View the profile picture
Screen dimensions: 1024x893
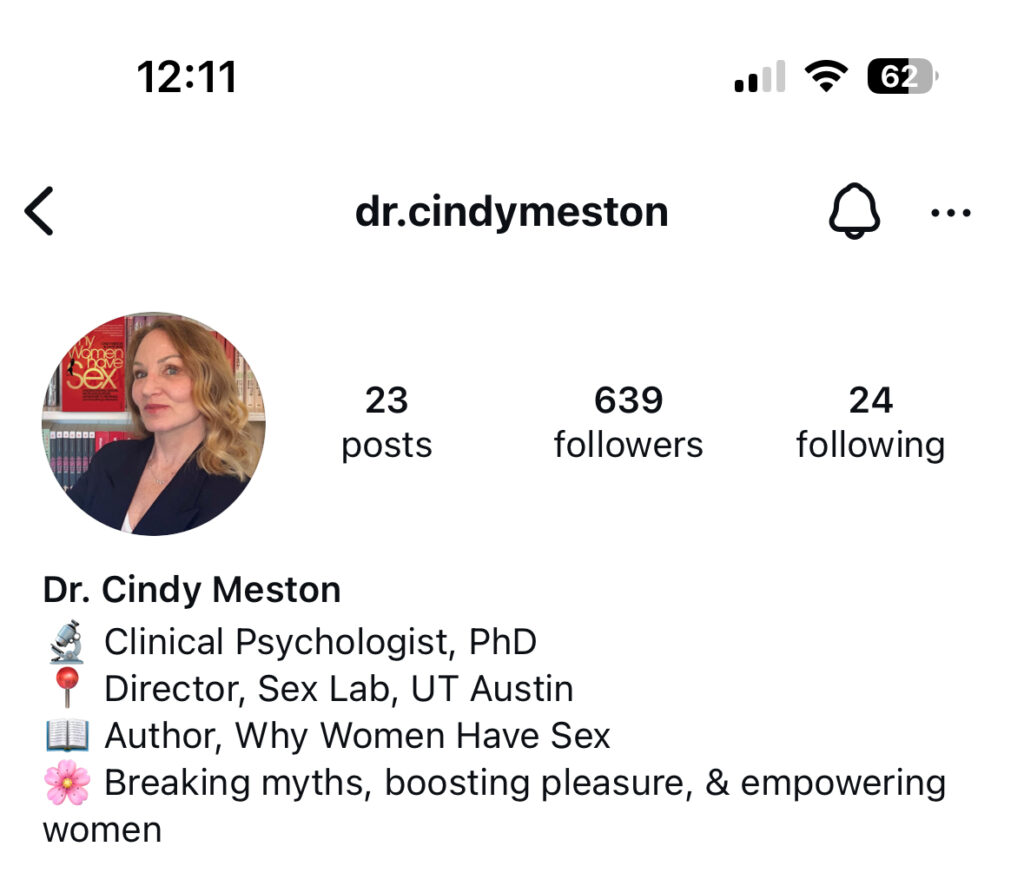pyautogui.click(x=153, y=423)
